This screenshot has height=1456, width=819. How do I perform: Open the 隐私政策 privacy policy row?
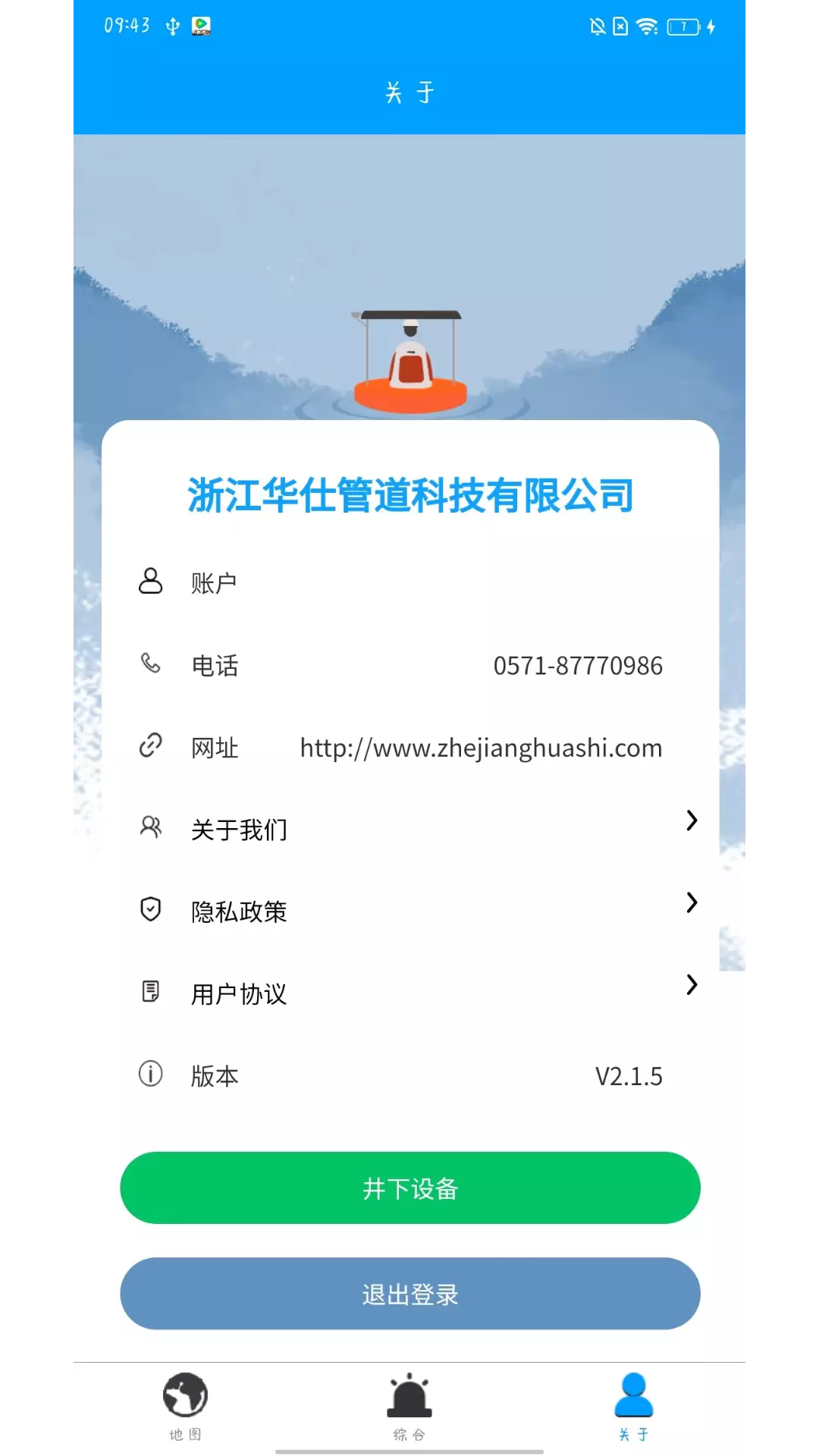pos(409,911)
